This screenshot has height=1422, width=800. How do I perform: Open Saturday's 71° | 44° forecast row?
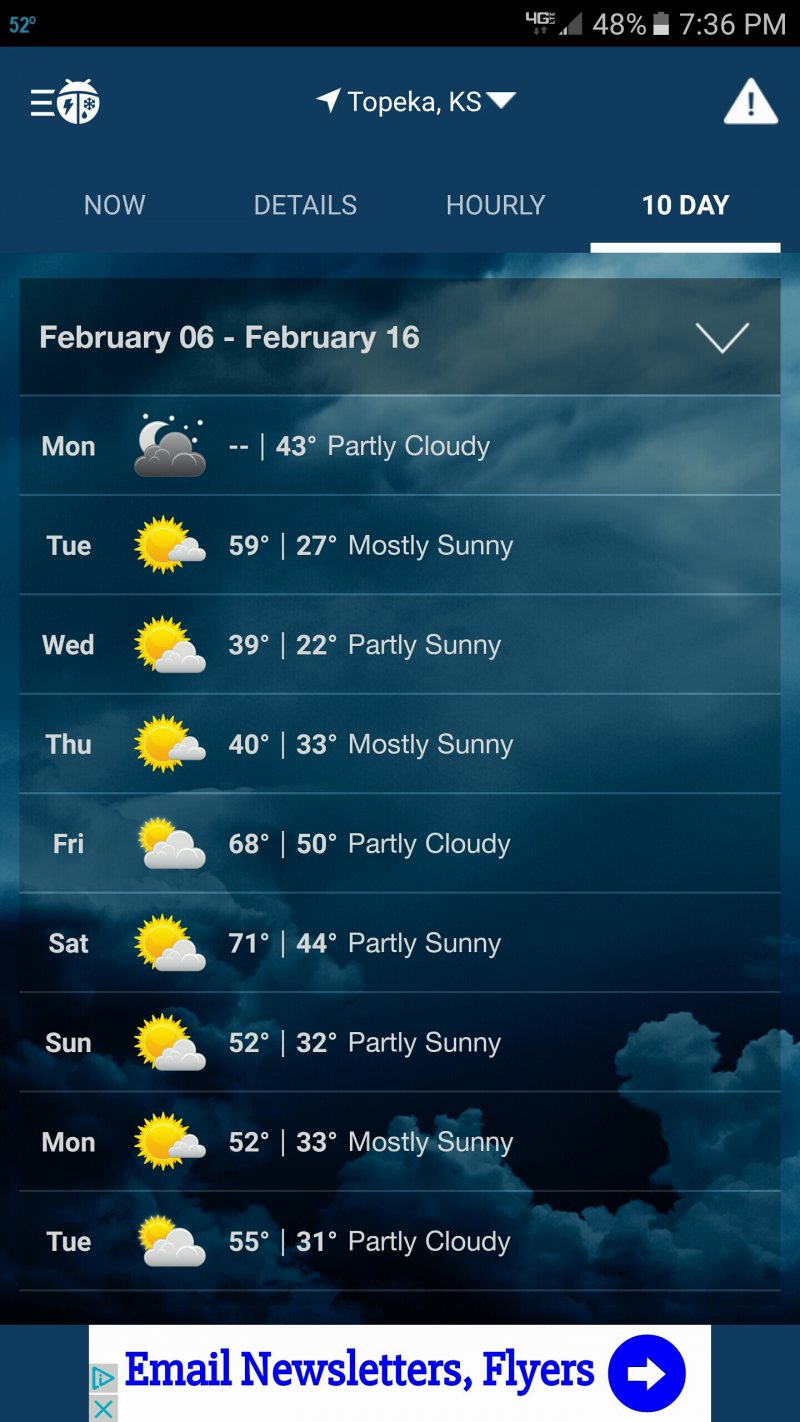click(x=400, y=943)
